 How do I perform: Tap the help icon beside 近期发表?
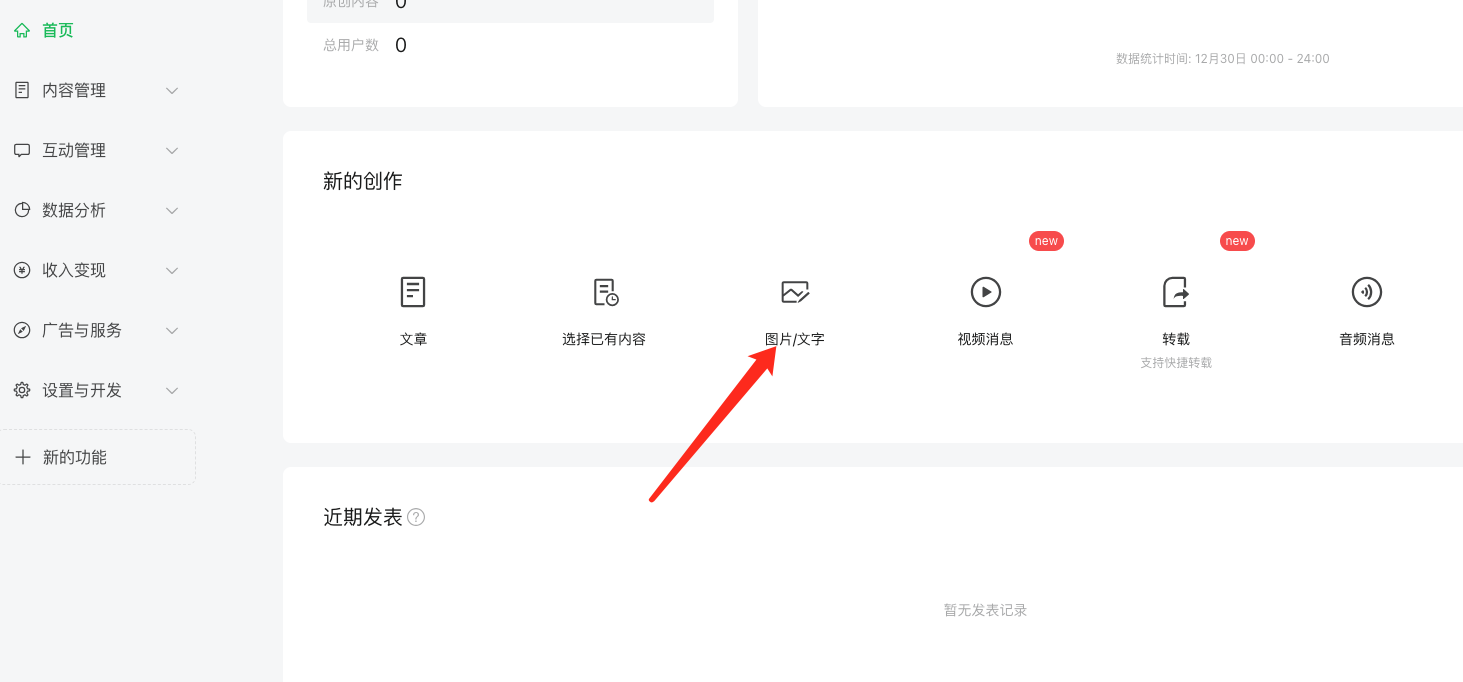[416, 517]
